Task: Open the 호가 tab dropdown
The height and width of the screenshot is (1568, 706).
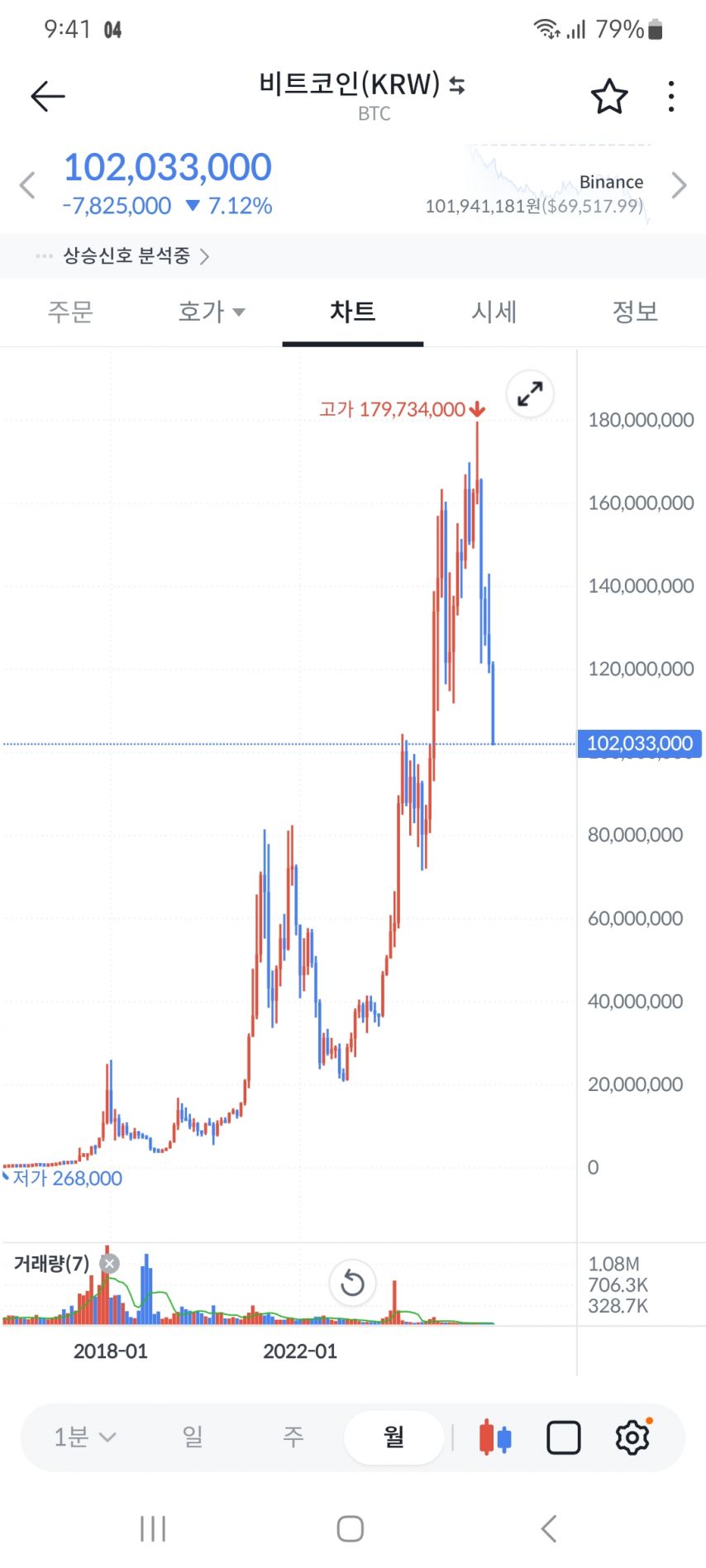Action: 212,312
